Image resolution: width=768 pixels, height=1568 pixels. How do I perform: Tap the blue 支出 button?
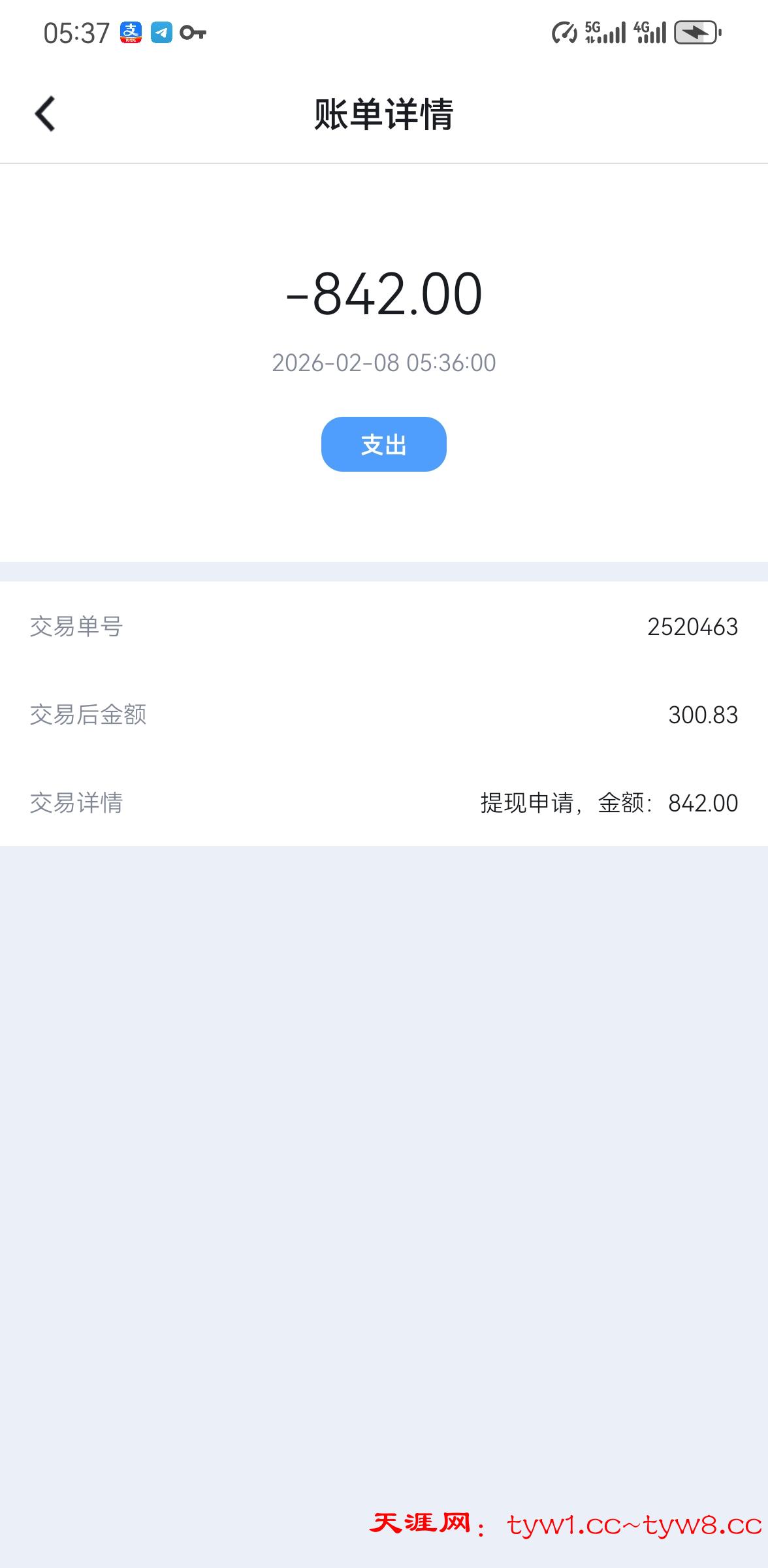tap(383, 444)
